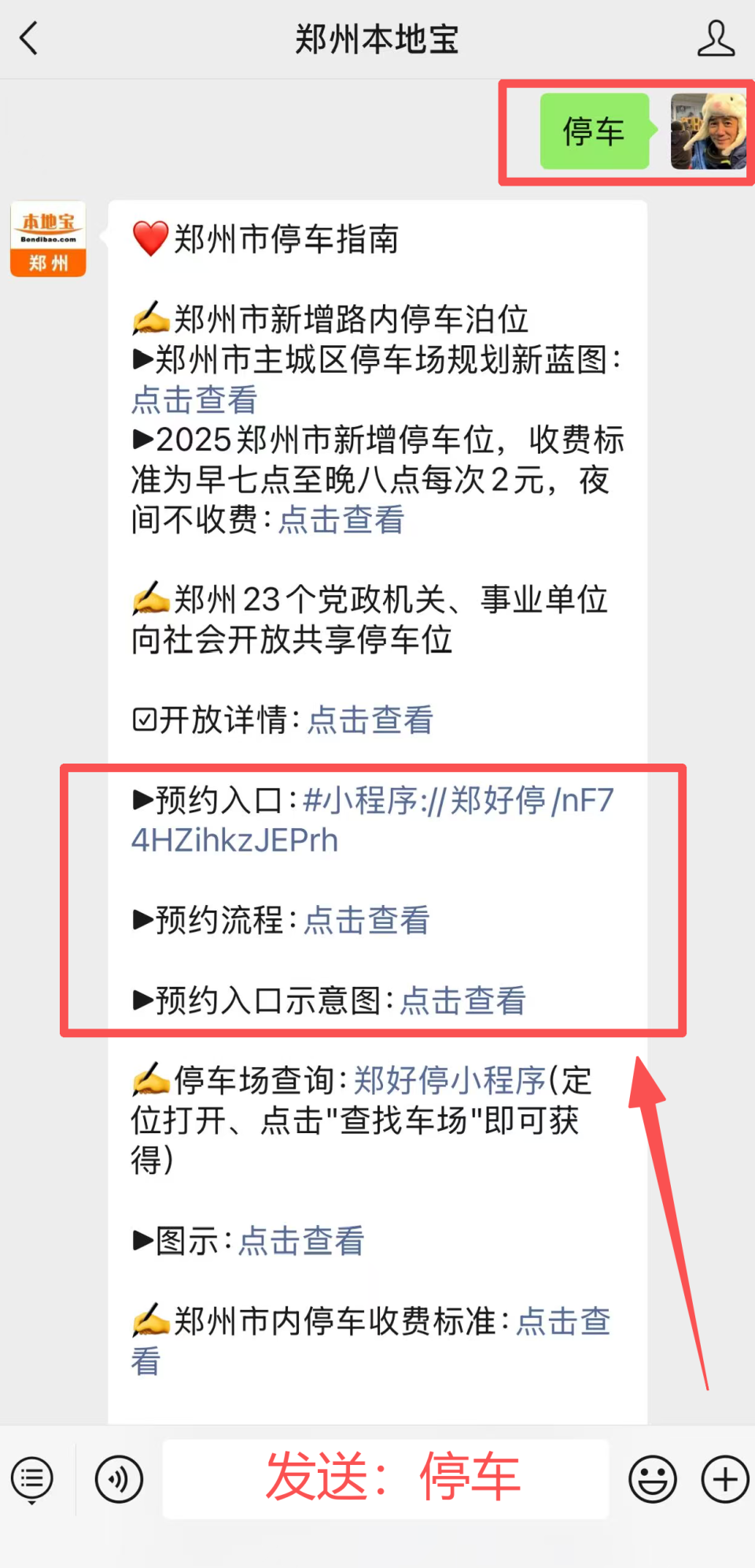View 郑州市内停车收费标准 的 点击查看
755x1568 pixels.
click(x=564, y=1323)
